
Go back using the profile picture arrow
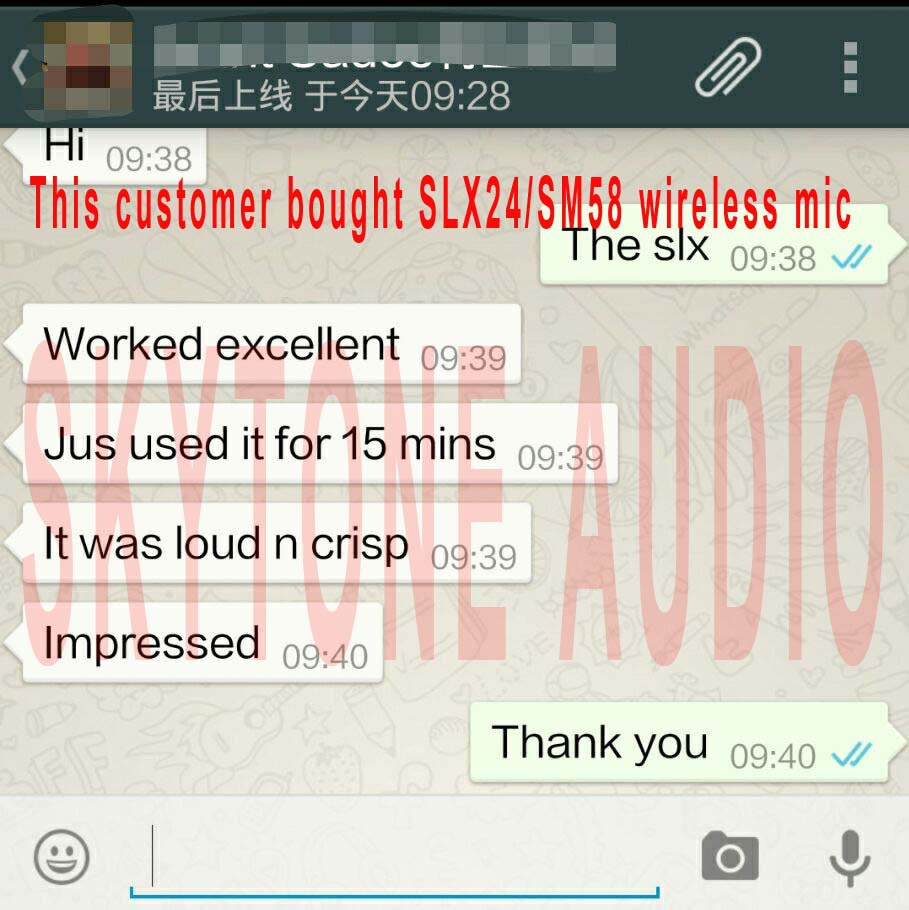click(x=18, y=66)
